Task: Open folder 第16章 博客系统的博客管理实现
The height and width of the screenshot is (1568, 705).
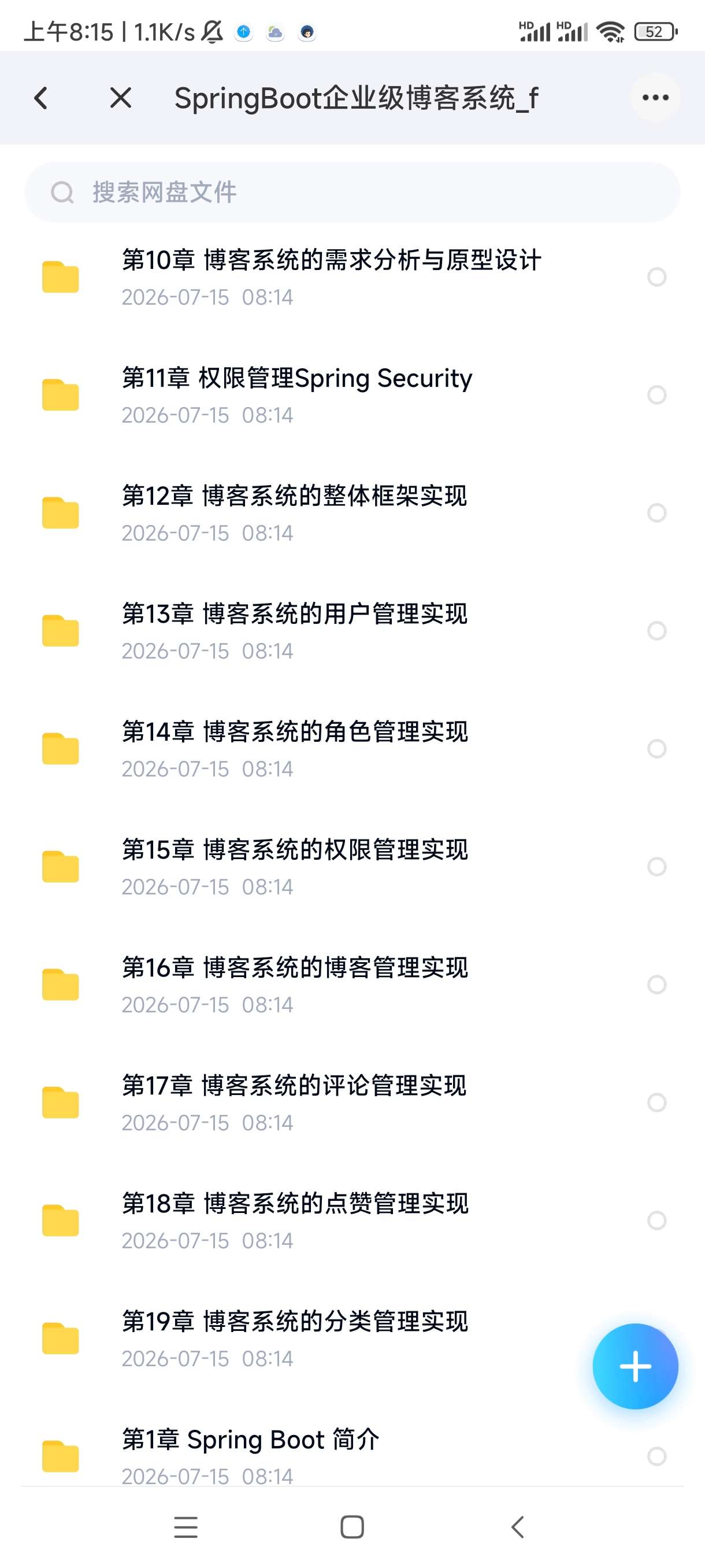Action: tap(352, 985)
